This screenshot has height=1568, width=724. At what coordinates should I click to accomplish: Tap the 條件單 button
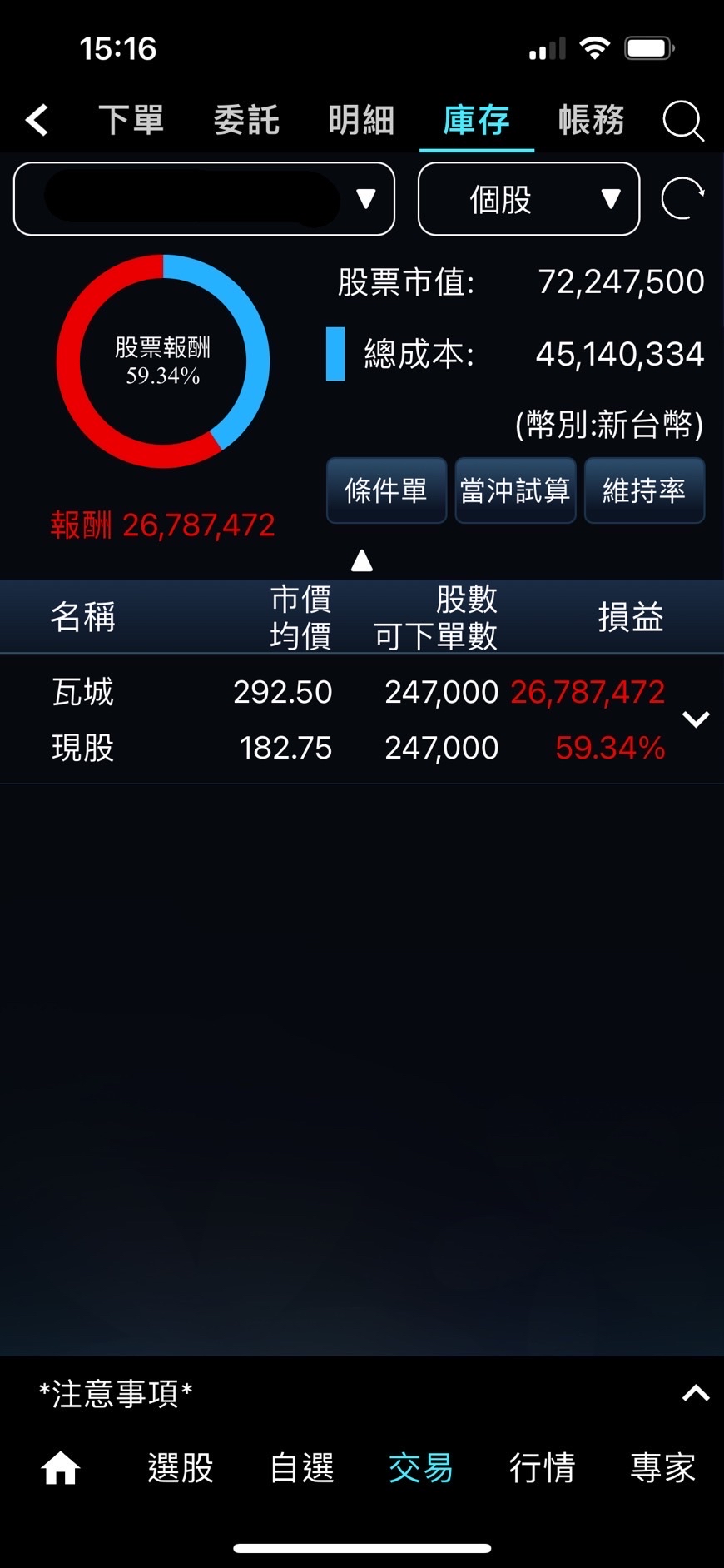click(x=386, y=490)
